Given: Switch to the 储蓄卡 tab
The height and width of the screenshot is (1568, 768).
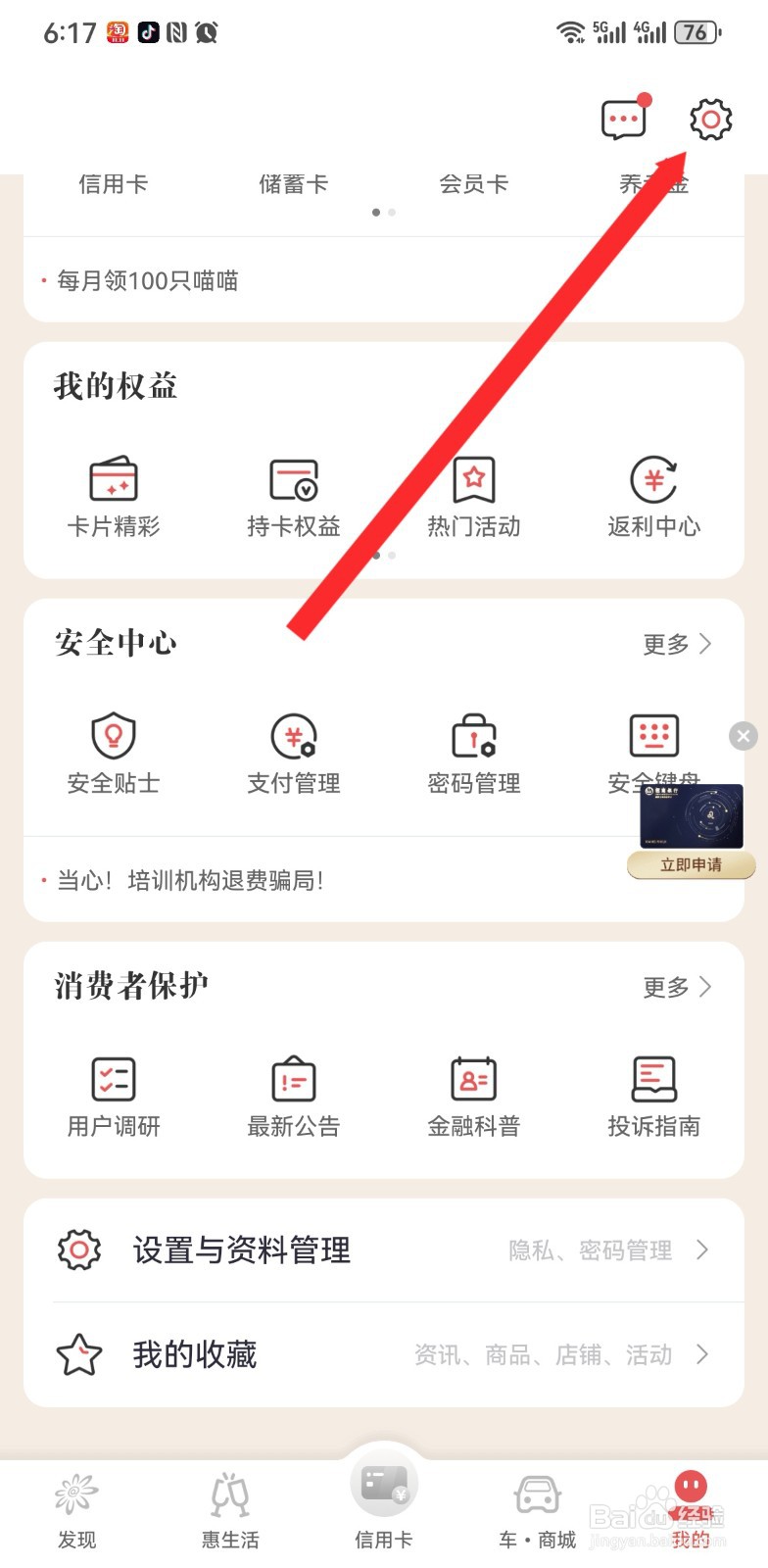Looking at the screenshot, I should pyautogui.click(x=294, y=183).
